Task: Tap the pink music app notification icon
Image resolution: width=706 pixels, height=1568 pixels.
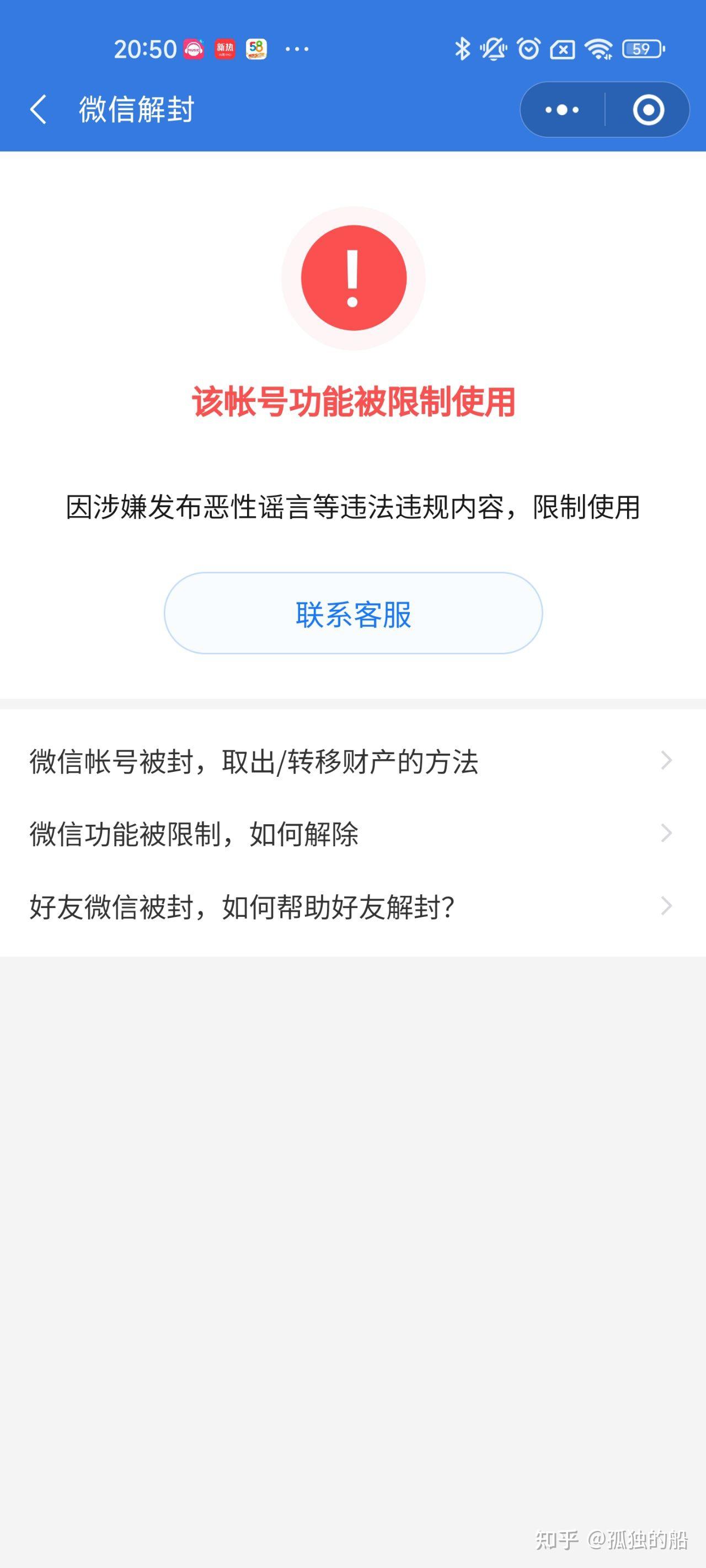Action: point(194,49)
